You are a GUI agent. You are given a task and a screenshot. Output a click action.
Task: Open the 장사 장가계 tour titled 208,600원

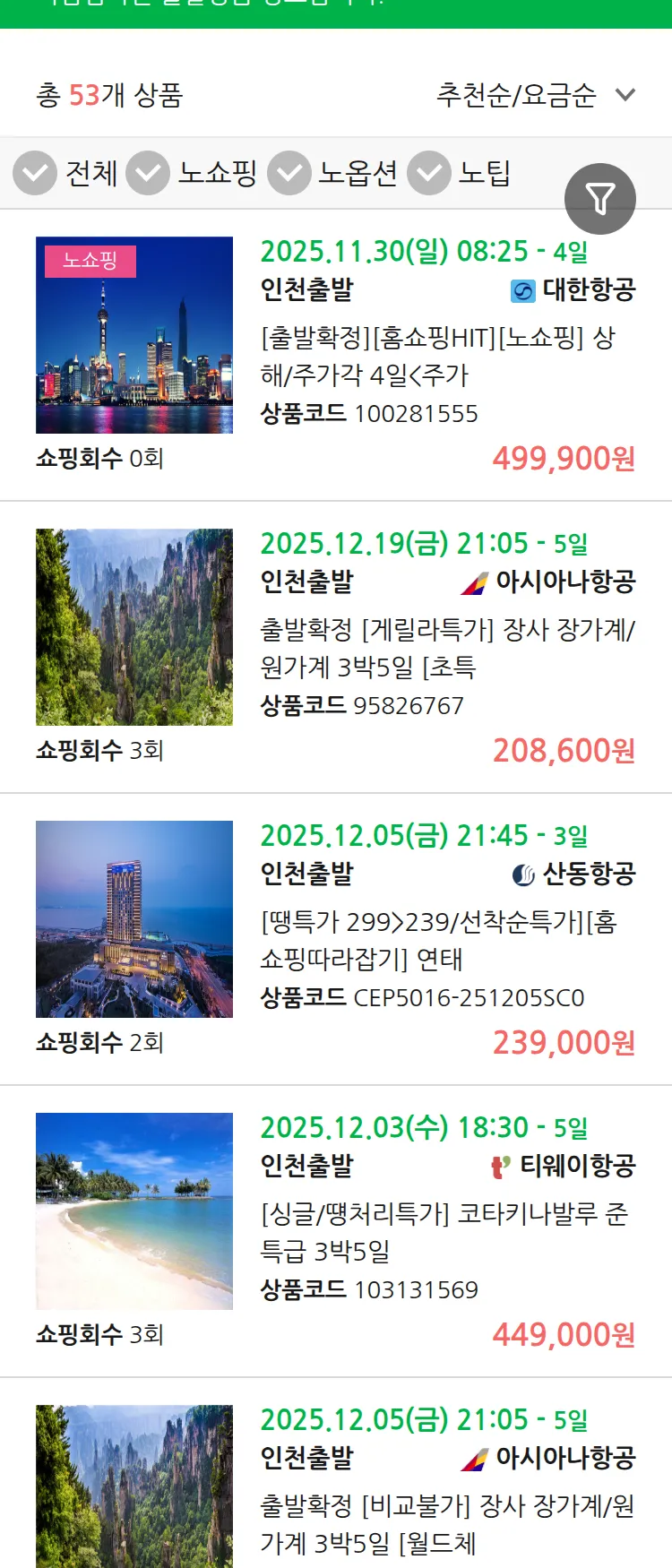tap(448, 642)
